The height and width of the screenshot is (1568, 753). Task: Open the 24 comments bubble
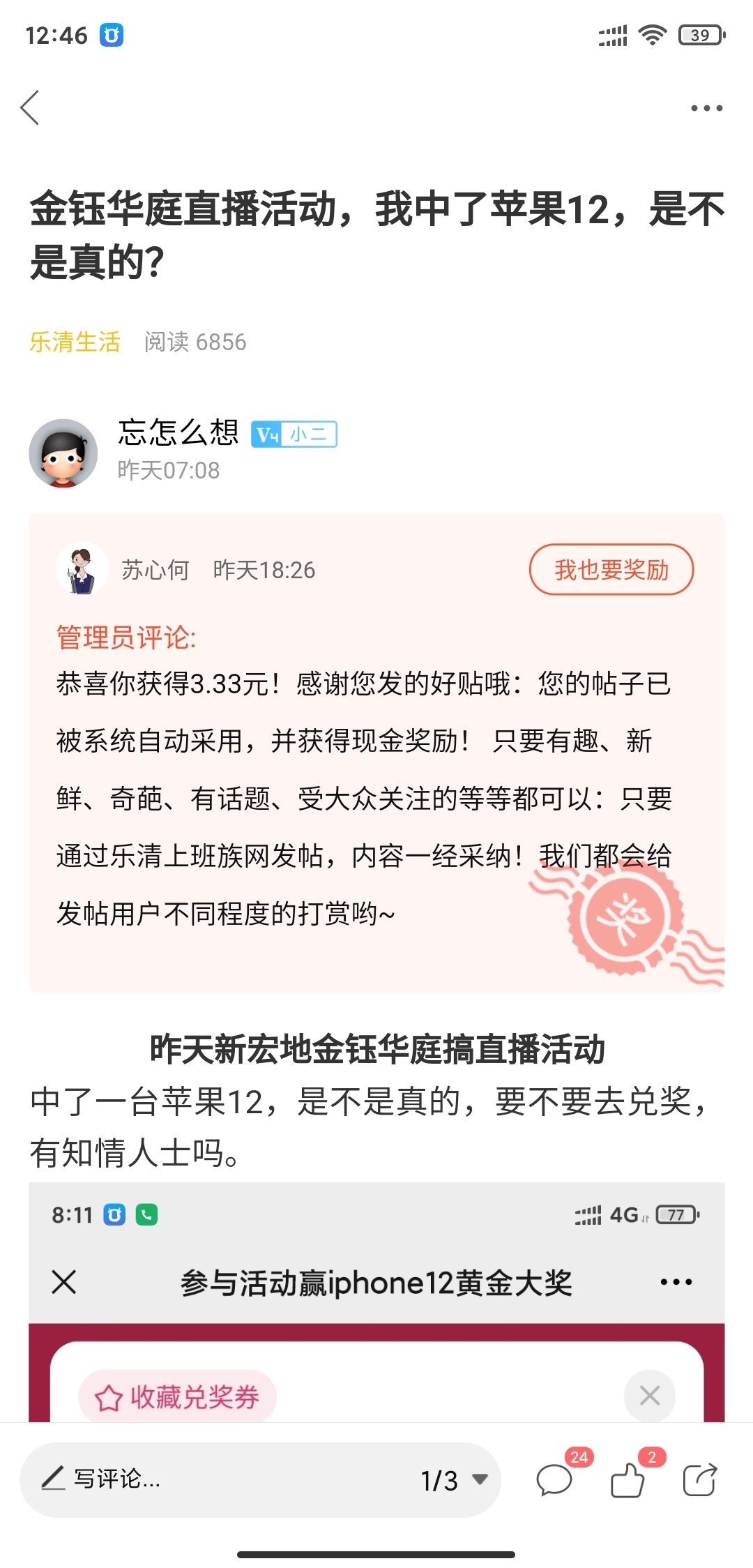pyautogui.click(x=555, y=1479)
